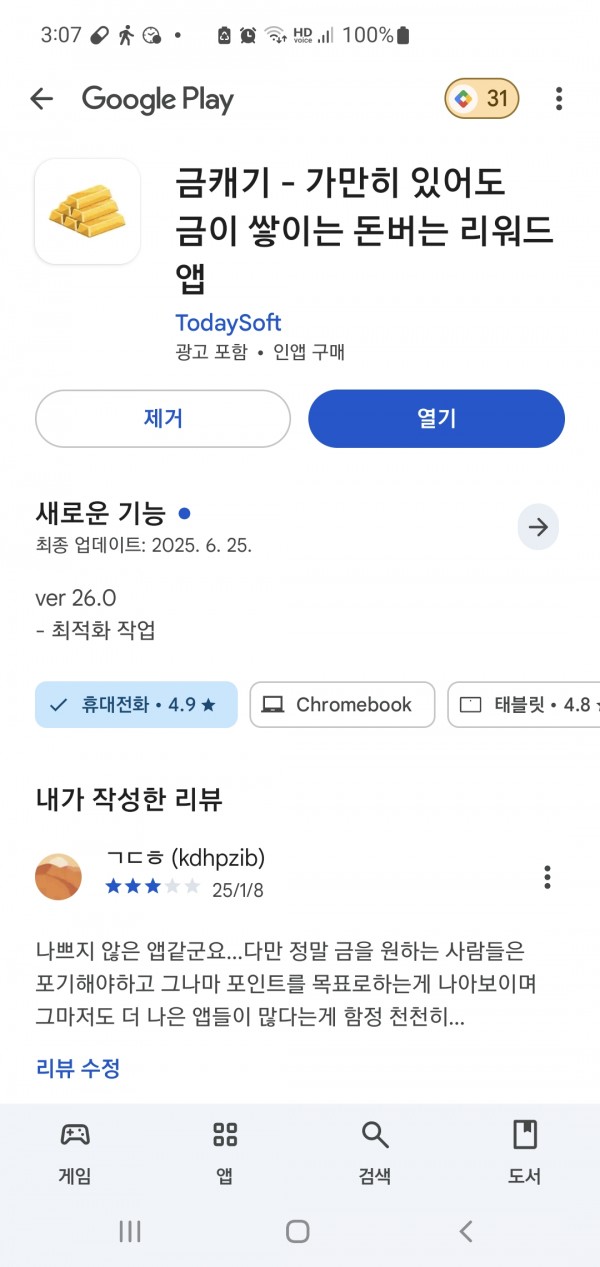Tap the system home button
600x1267 pixels.
coord(297,1231)
